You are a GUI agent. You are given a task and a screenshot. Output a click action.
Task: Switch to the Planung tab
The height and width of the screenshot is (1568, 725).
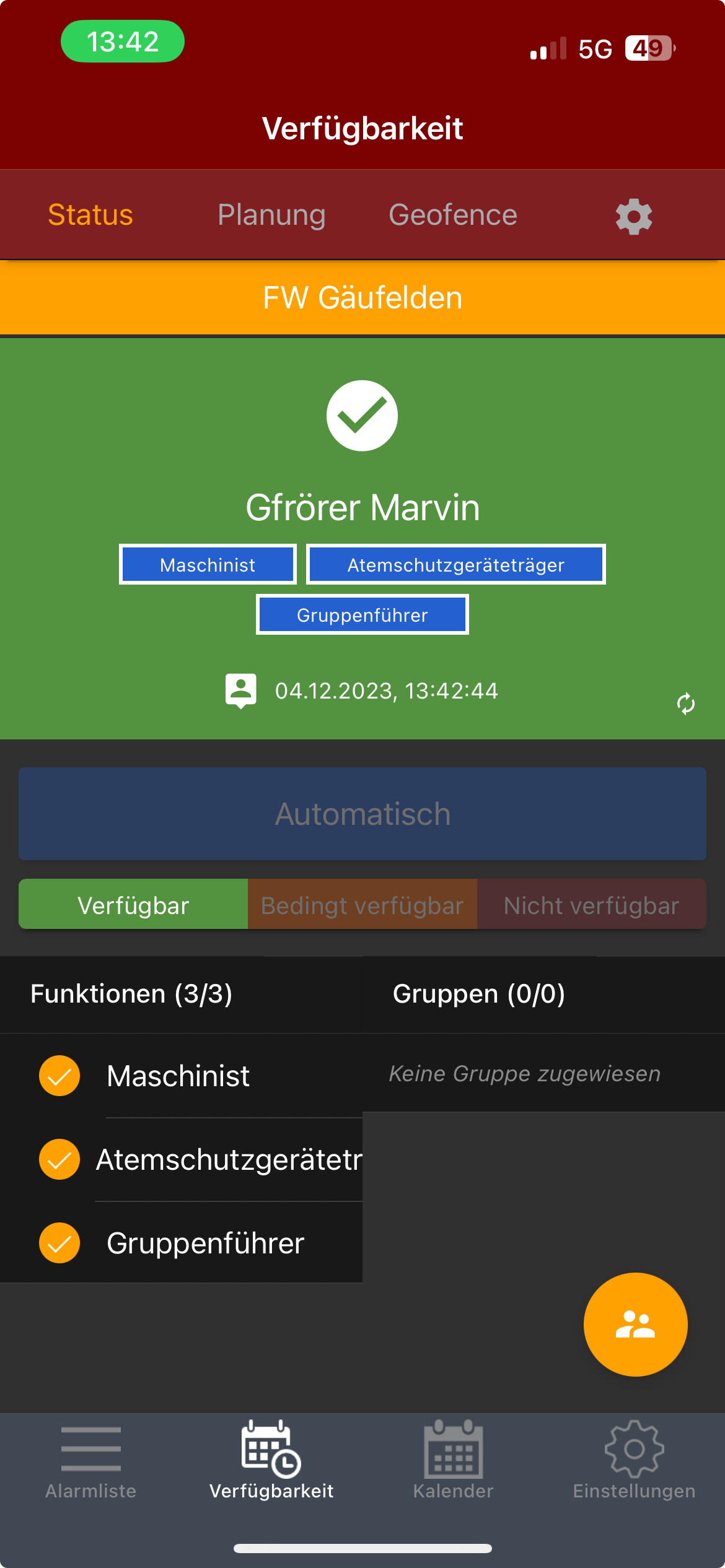tap(271, 215)
